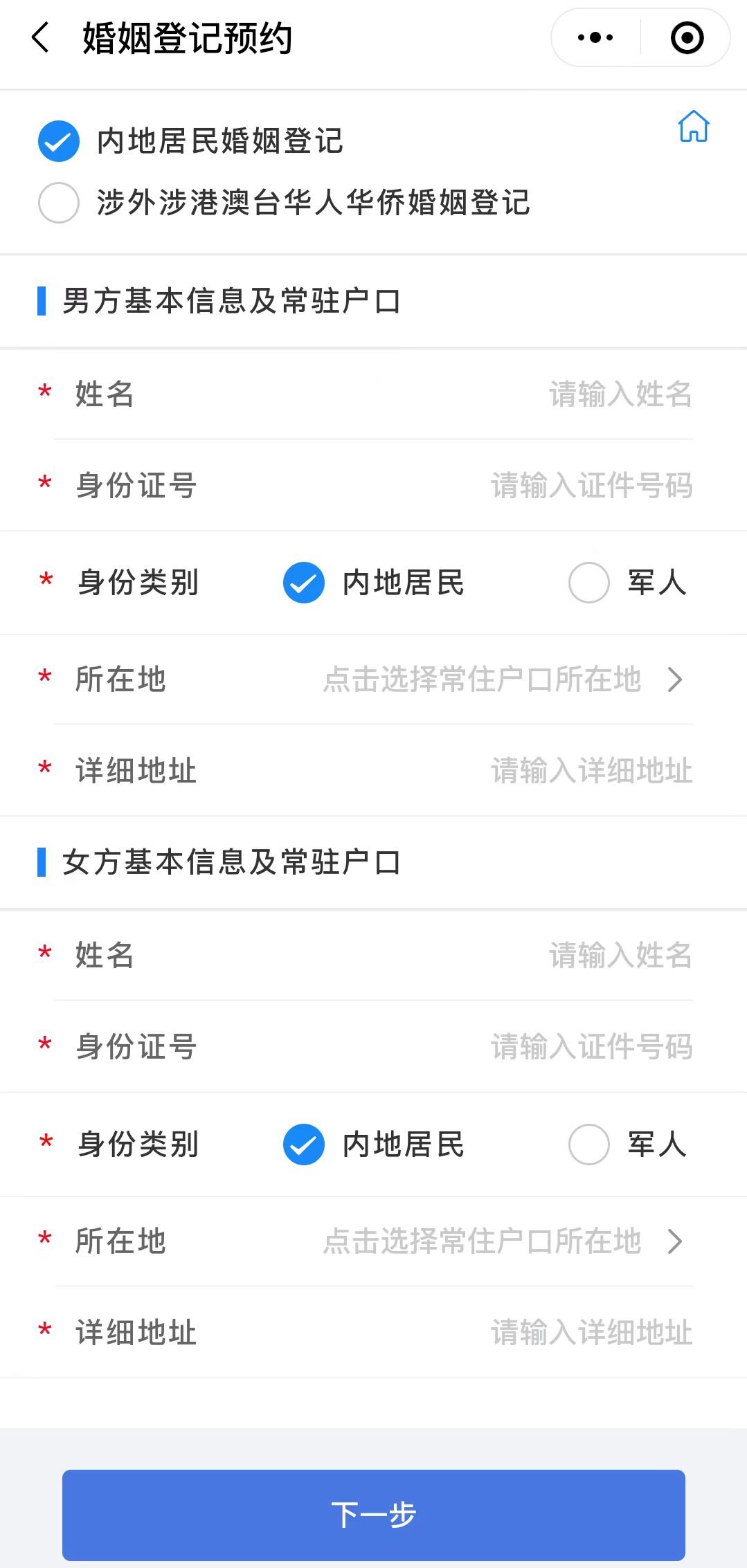The width and height of the screenshot is (747, 1568).
Task: Select 内地居民婚姻登记 option
Action: (x=59, y=141)
